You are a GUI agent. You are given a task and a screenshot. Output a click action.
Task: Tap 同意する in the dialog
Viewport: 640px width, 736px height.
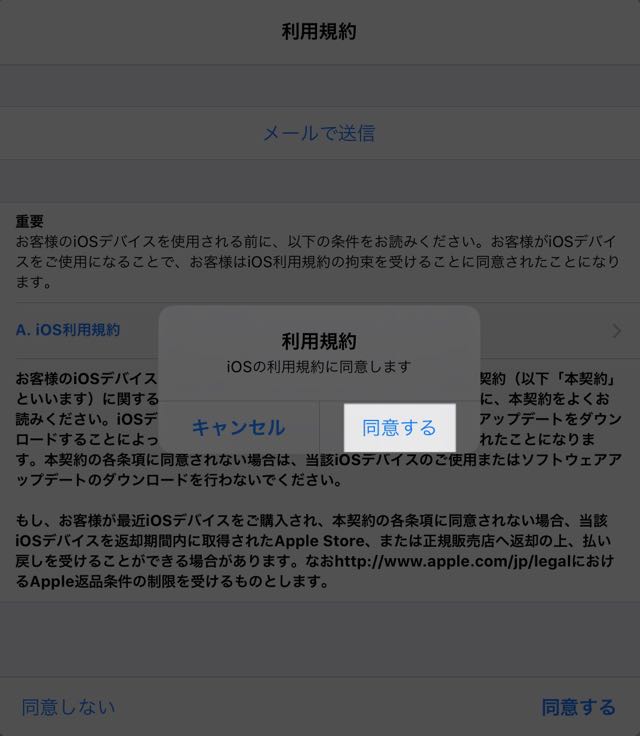point(399,428)
